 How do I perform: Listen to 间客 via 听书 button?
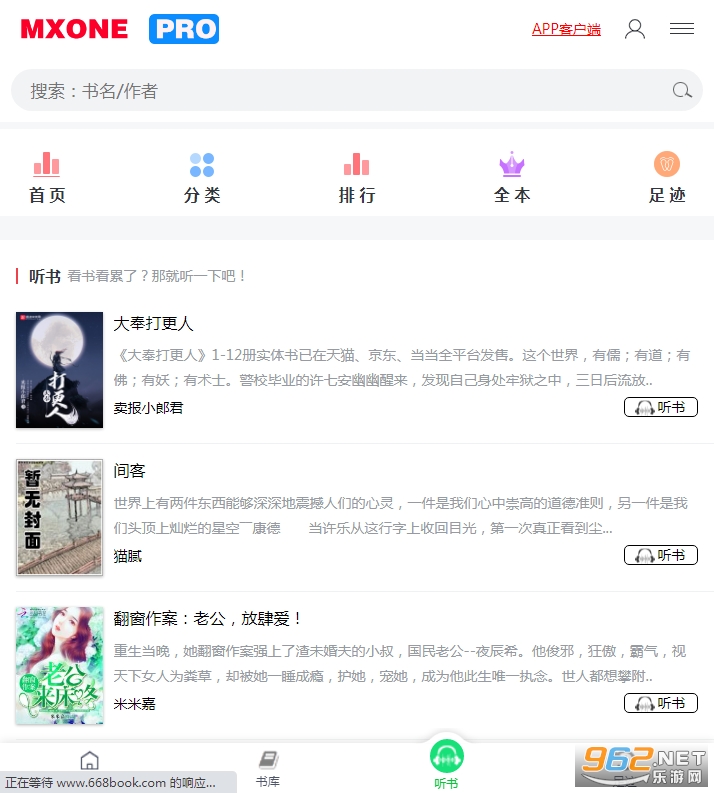tap(660, 555)
